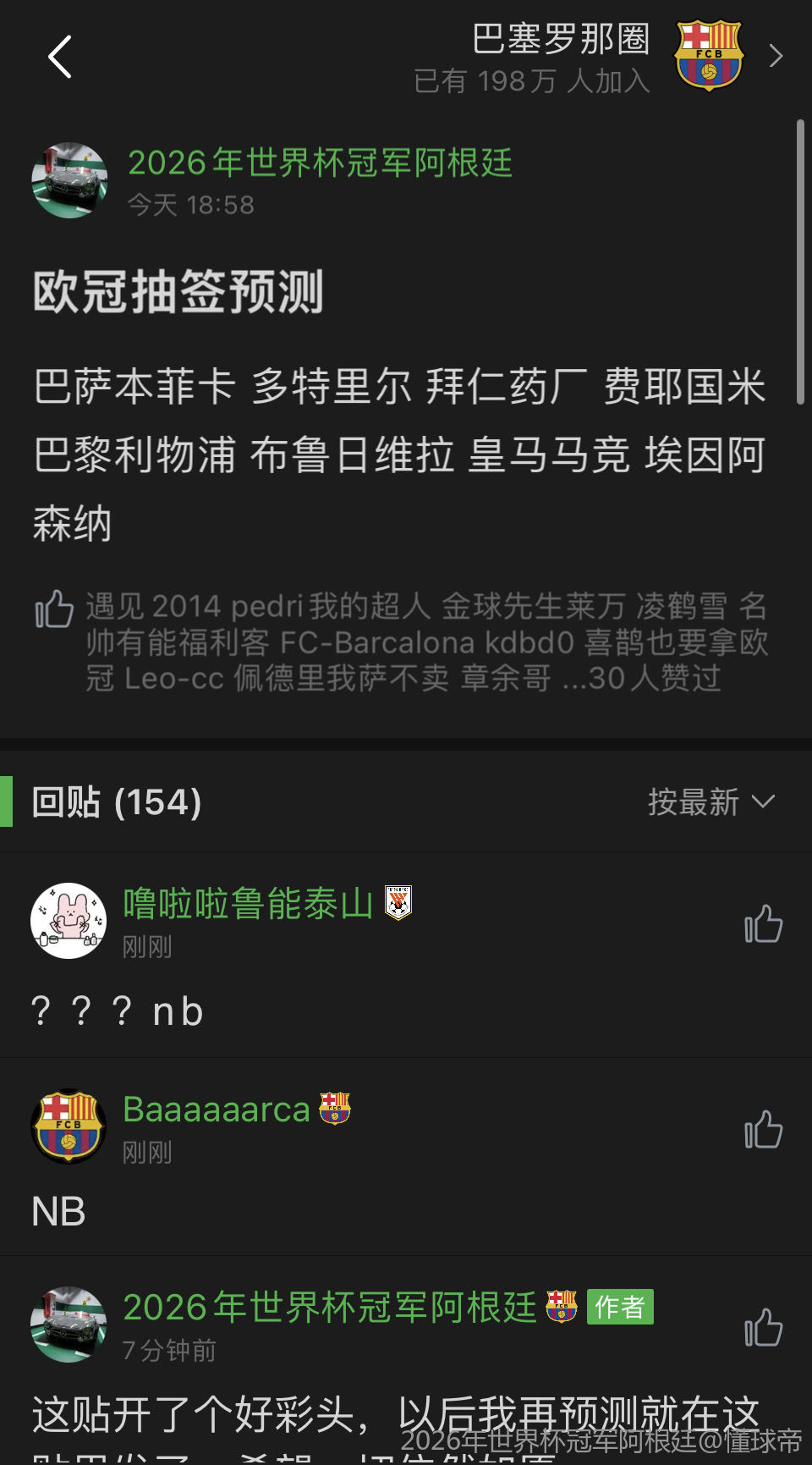View list of 30 people who liked

pos(643,678)
